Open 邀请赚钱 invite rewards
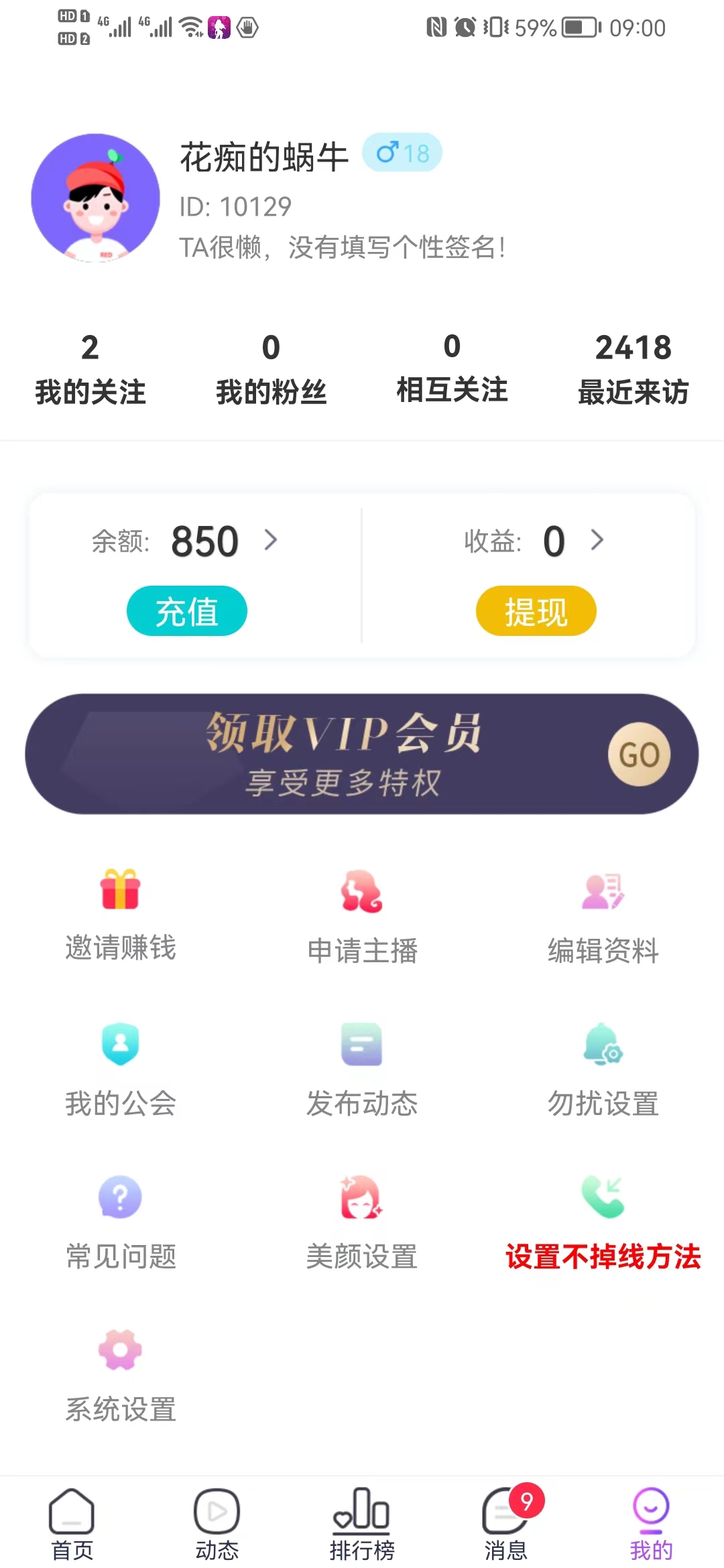The width and height of the screenshot is (724, 1568). [121, 915]
